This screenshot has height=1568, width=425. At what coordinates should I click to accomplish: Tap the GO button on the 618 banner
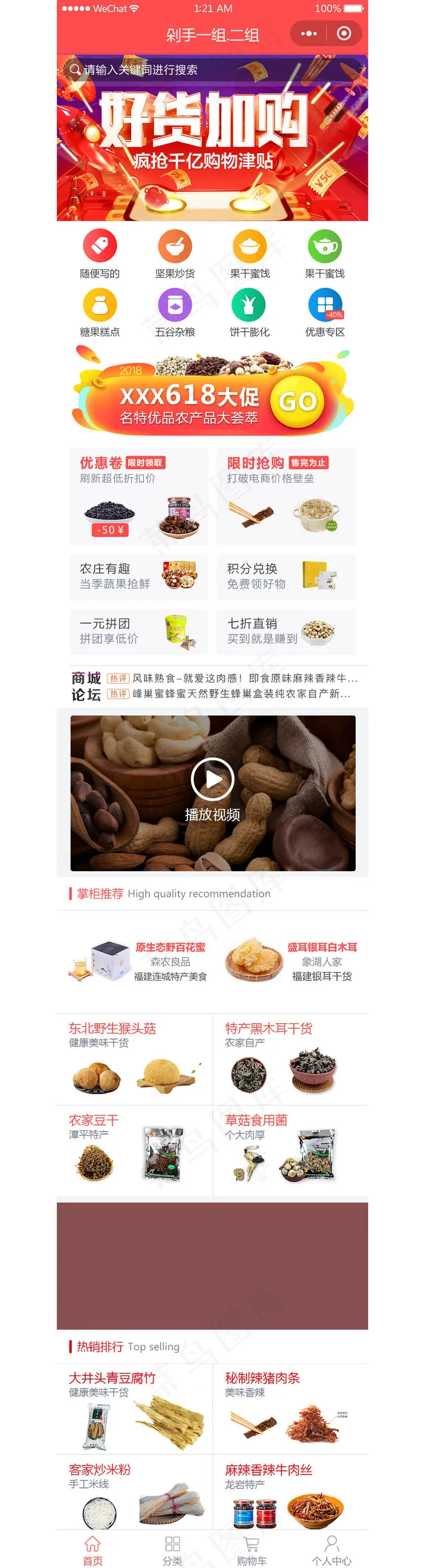coord(297,401)
